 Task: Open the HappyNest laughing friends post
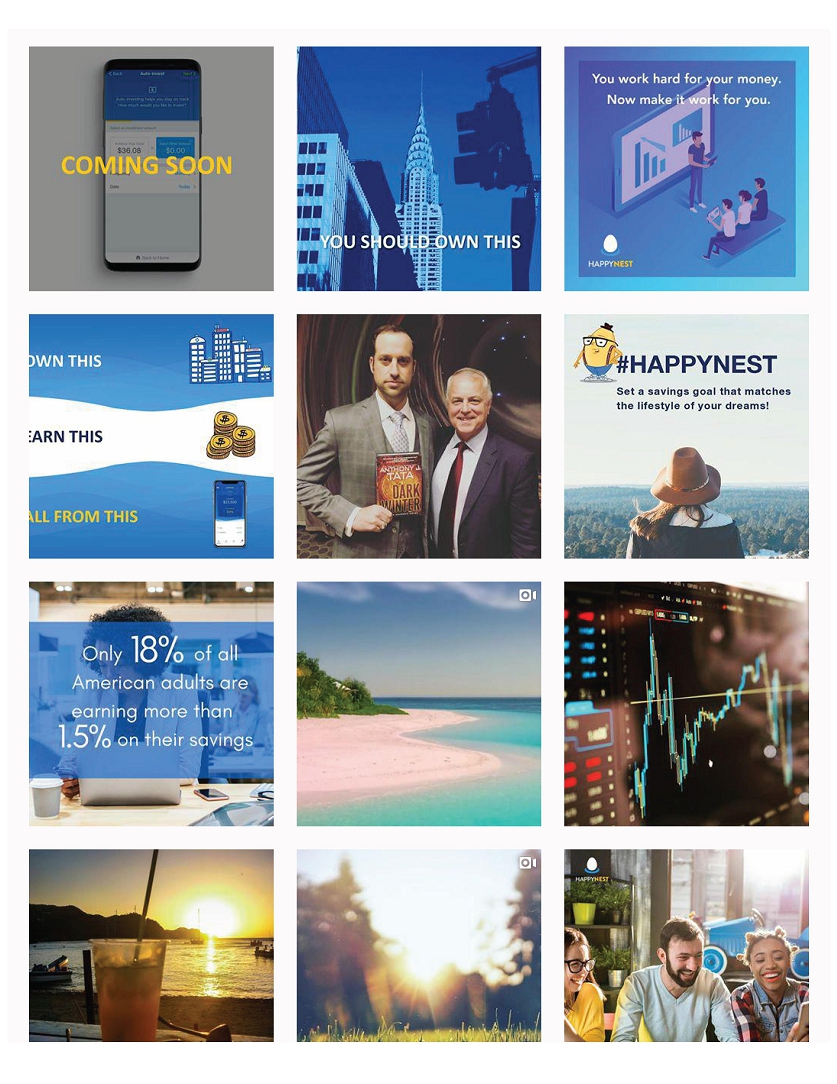686,945
